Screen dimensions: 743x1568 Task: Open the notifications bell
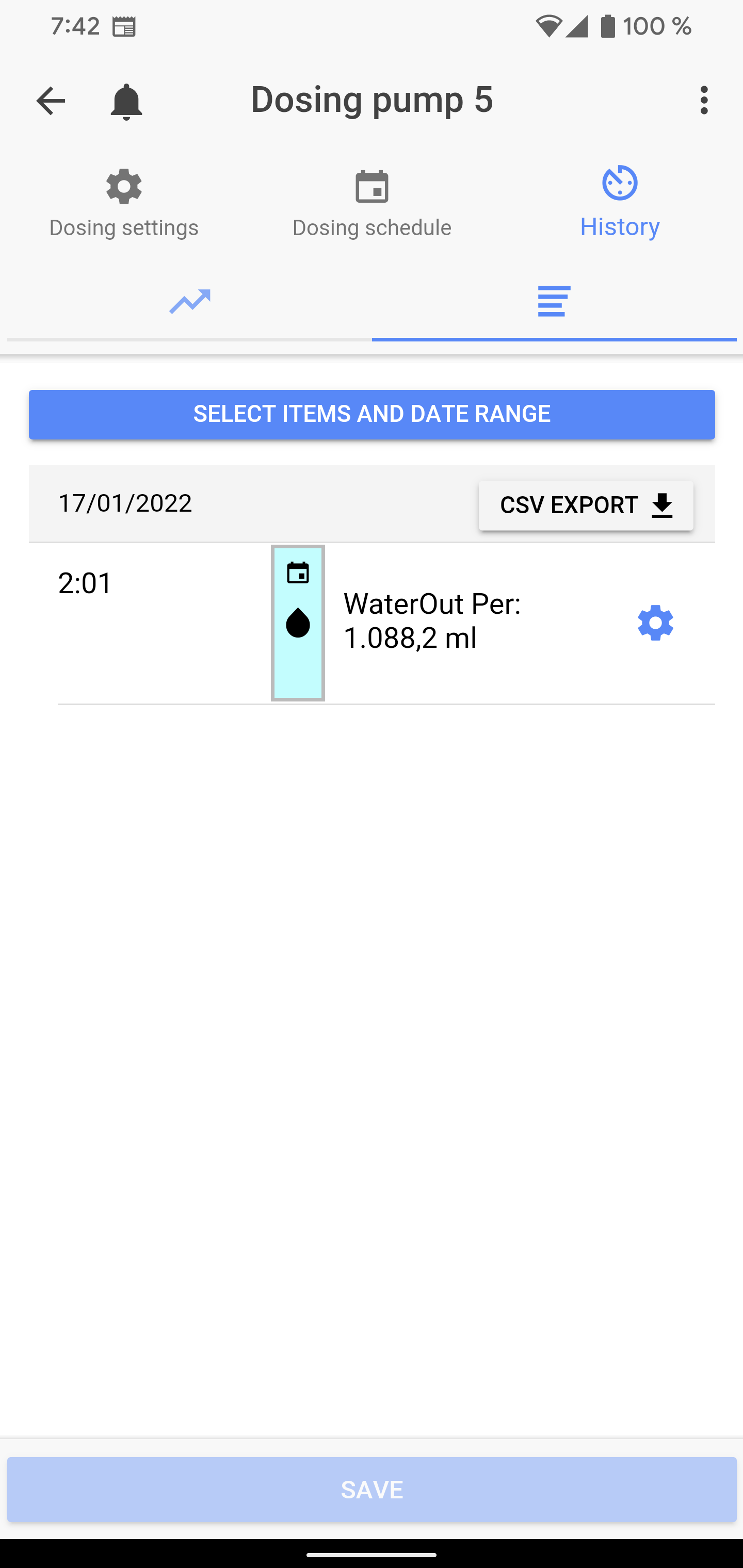coord(126,102)
